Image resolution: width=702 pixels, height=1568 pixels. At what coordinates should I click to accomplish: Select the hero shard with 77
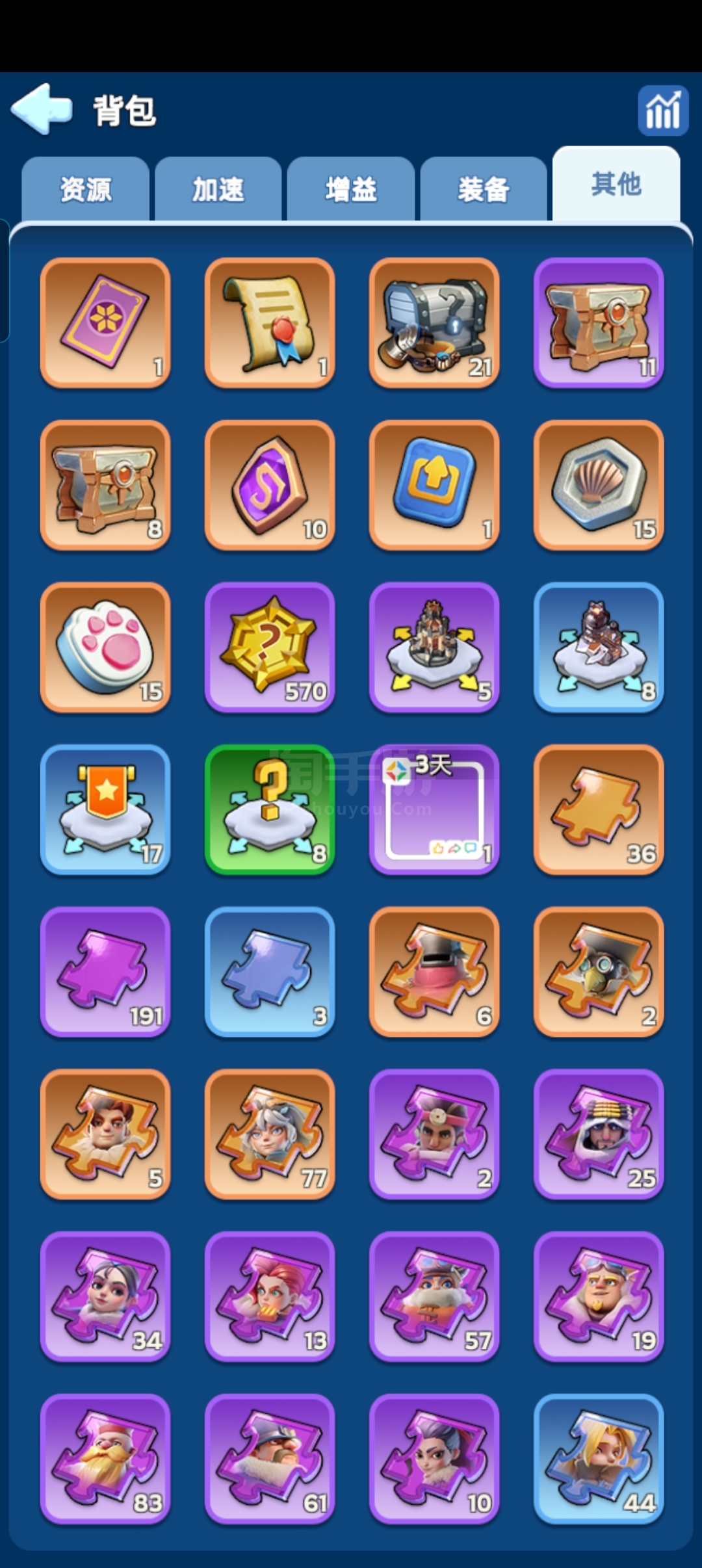pyautogui.click(x=270, y=1134)
